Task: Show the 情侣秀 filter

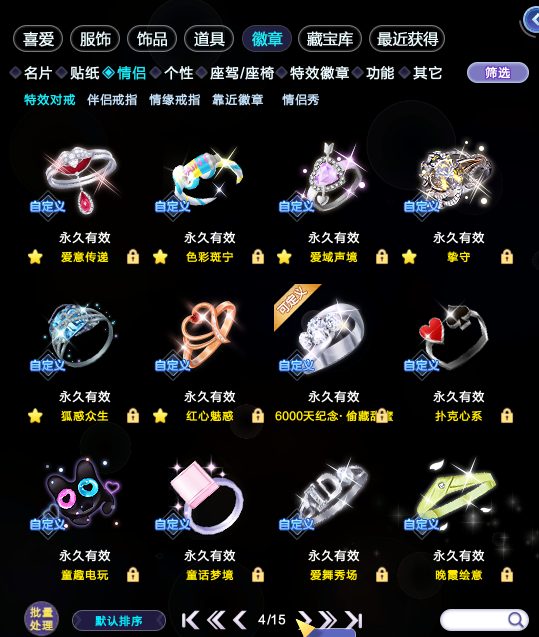Action: 301,100
